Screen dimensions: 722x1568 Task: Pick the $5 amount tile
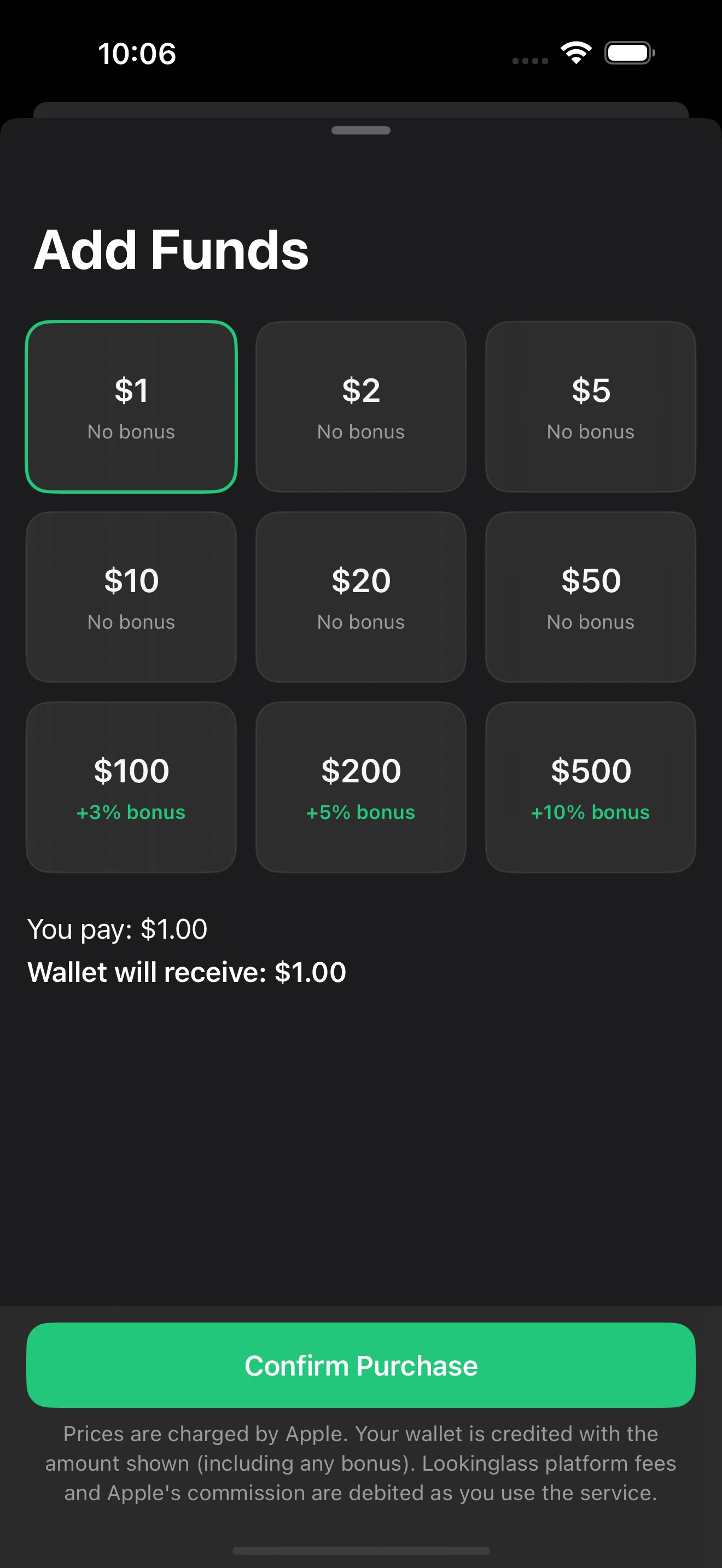[x=590, y=407]
